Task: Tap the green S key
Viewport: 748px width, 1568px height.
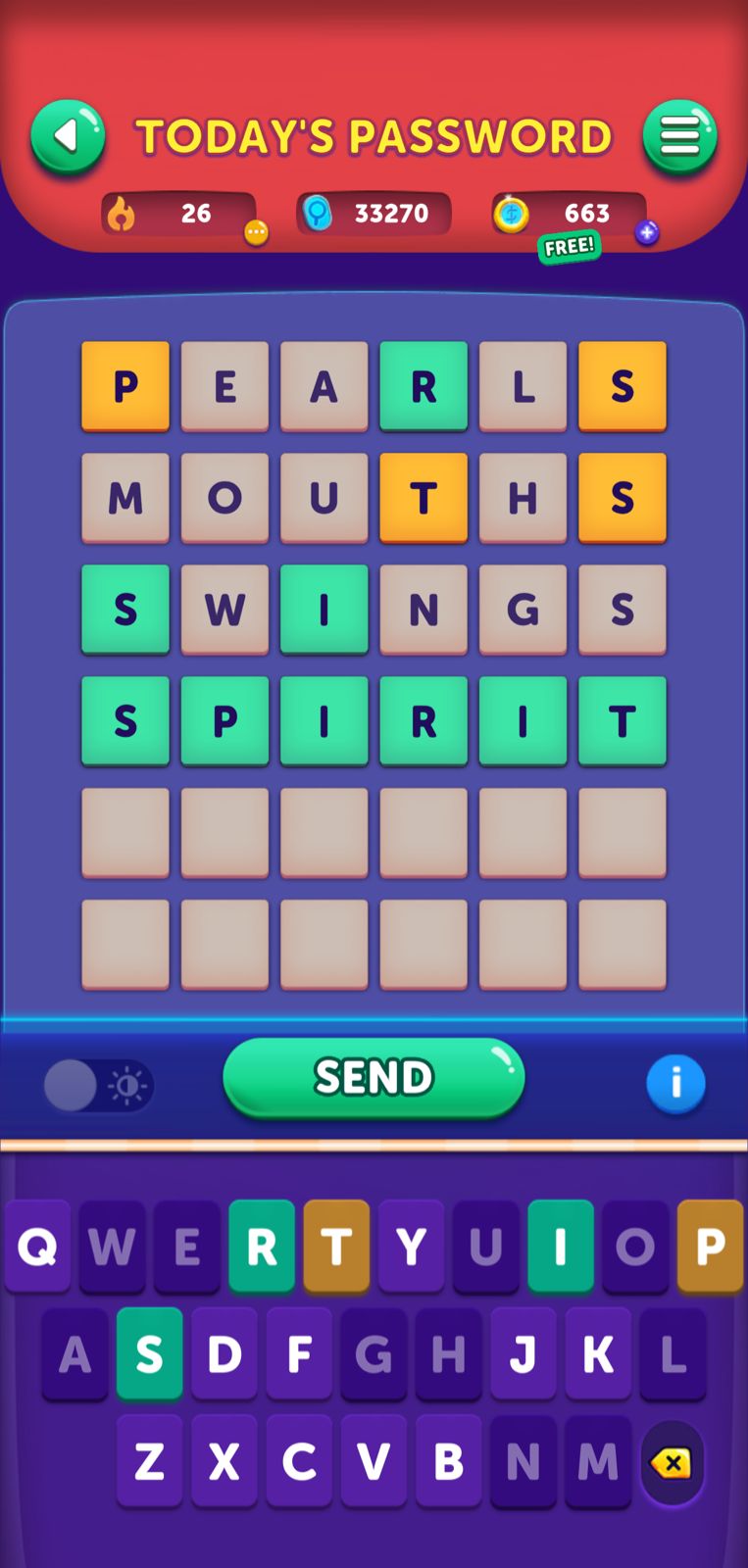Action: pos(149,1354)
